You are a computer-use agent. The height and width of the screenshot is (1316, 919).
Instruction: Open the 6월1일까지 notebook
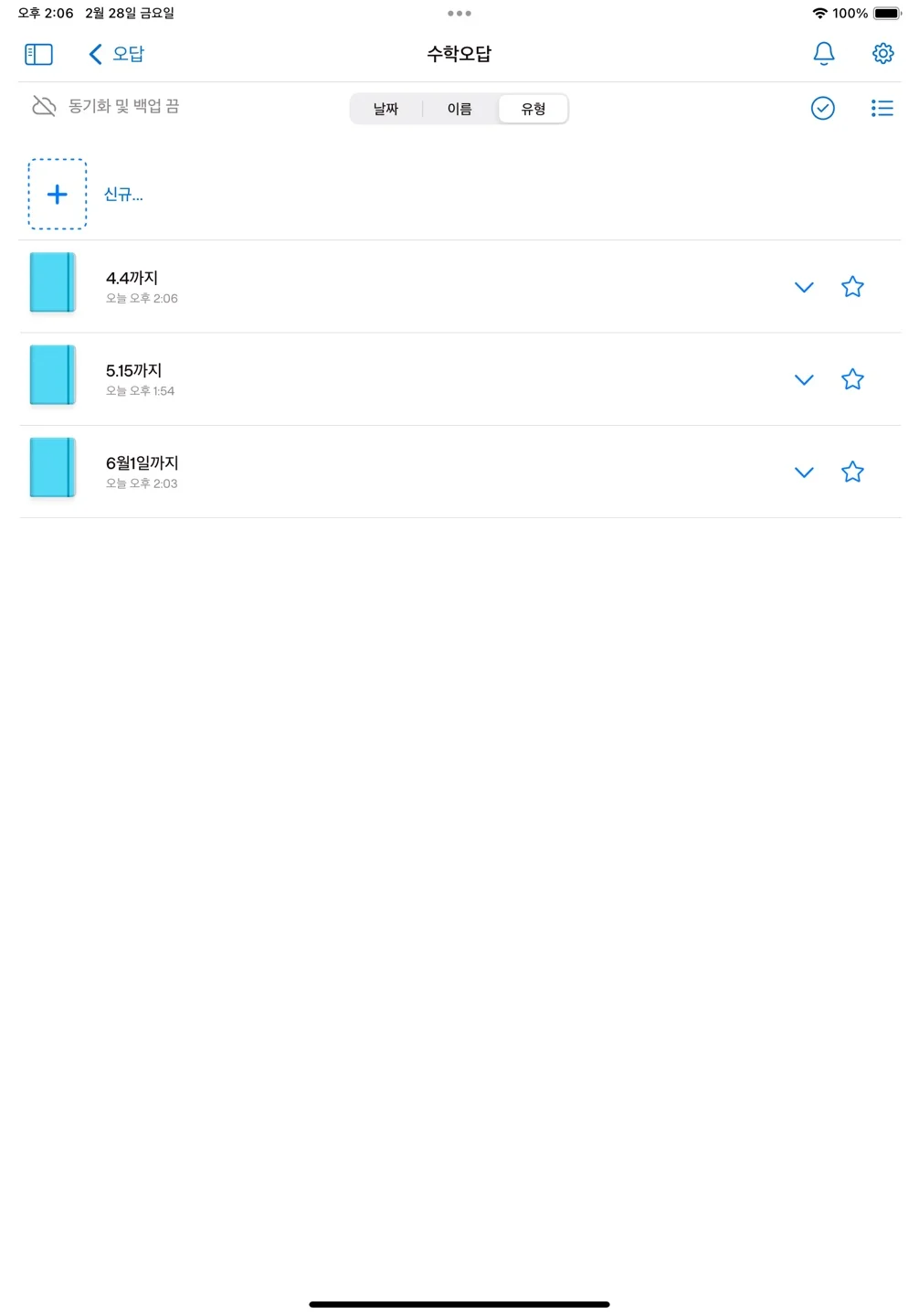pos(142,471)
